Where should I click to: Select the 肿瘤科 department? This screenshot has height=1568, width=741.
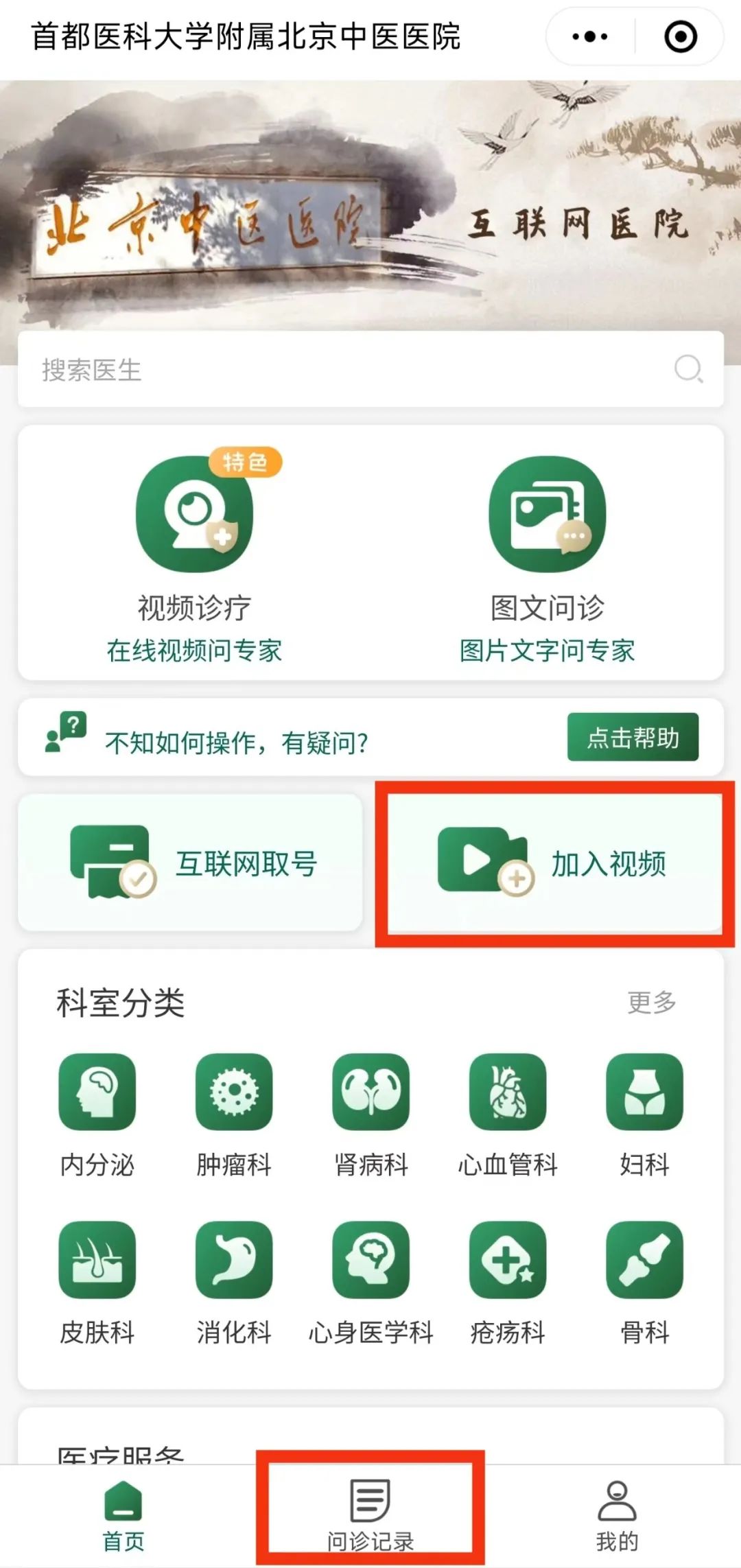[x=234, y=1113]
